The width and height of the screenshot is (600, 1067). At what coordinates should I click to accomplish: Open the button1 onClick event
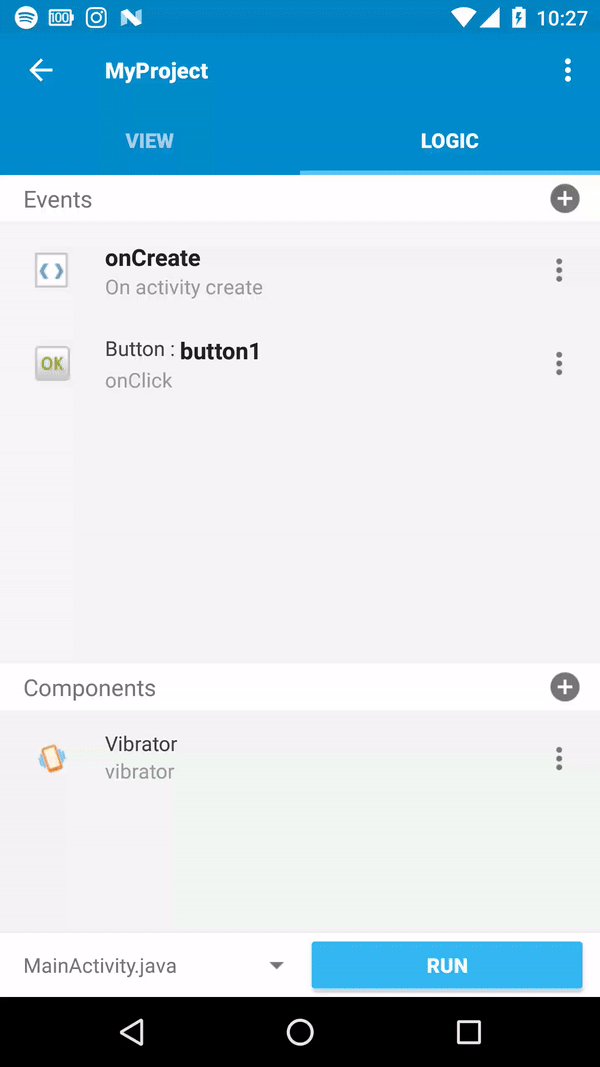[x=250, y=364]
